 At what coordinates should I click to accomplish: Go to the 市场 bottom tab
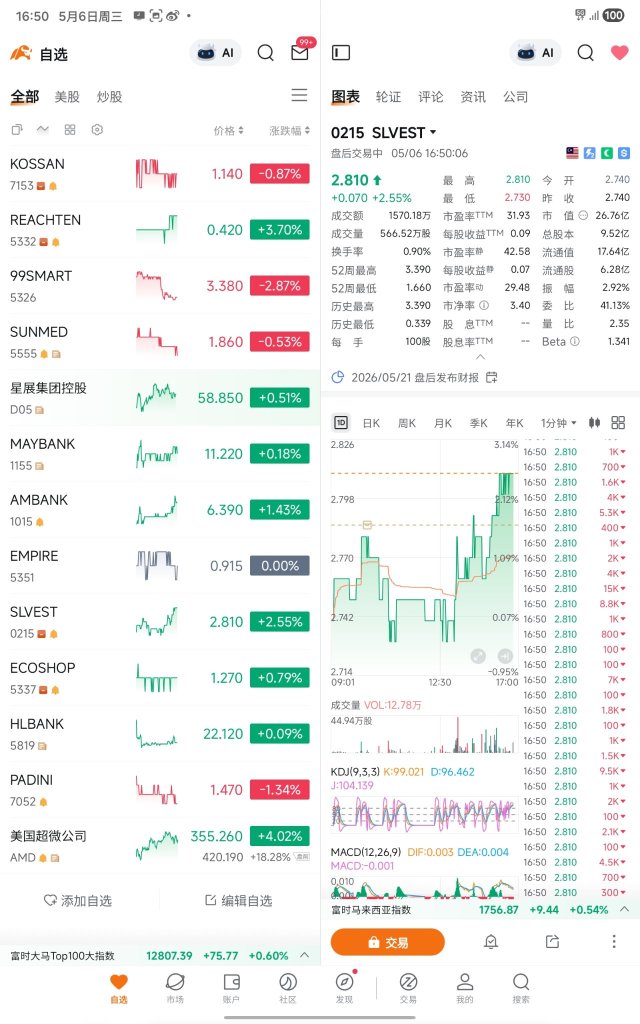pos(175,987)
